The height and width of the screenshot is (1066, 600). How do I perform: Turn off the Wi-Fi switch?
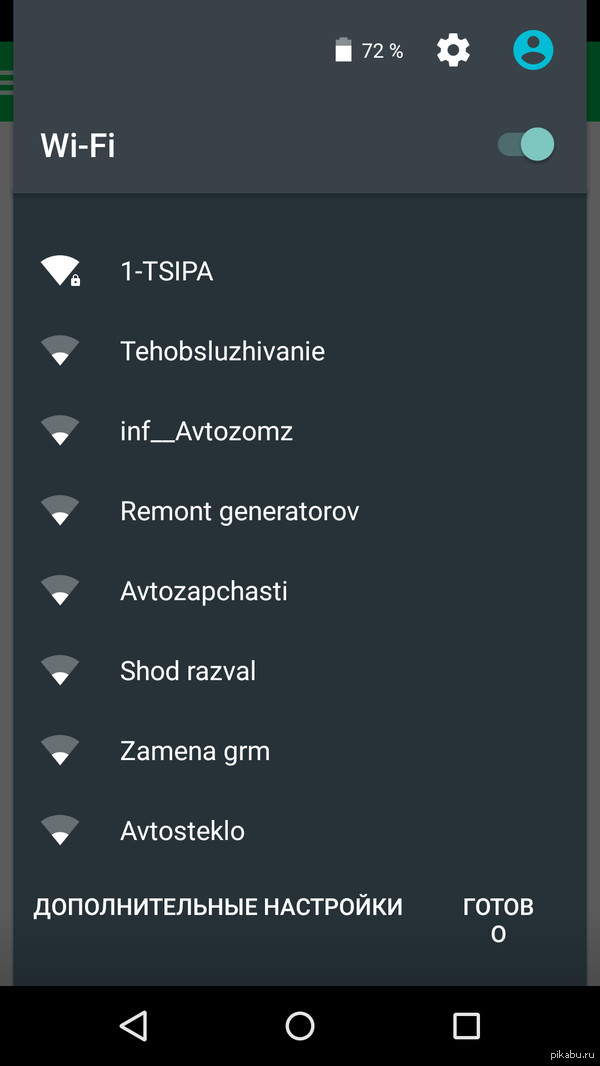[x=526, y=145]
